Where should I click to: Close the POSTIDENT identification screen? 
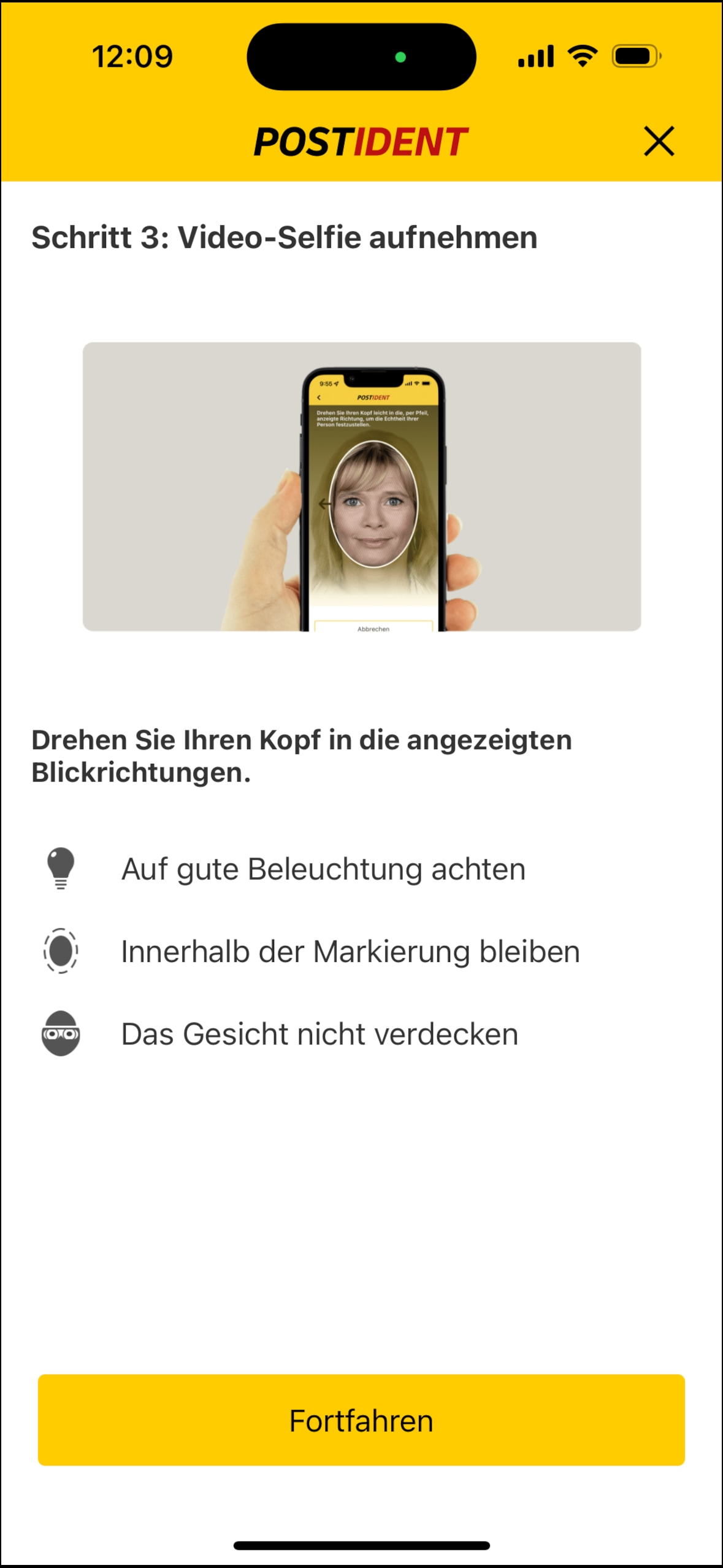point(659,141)
